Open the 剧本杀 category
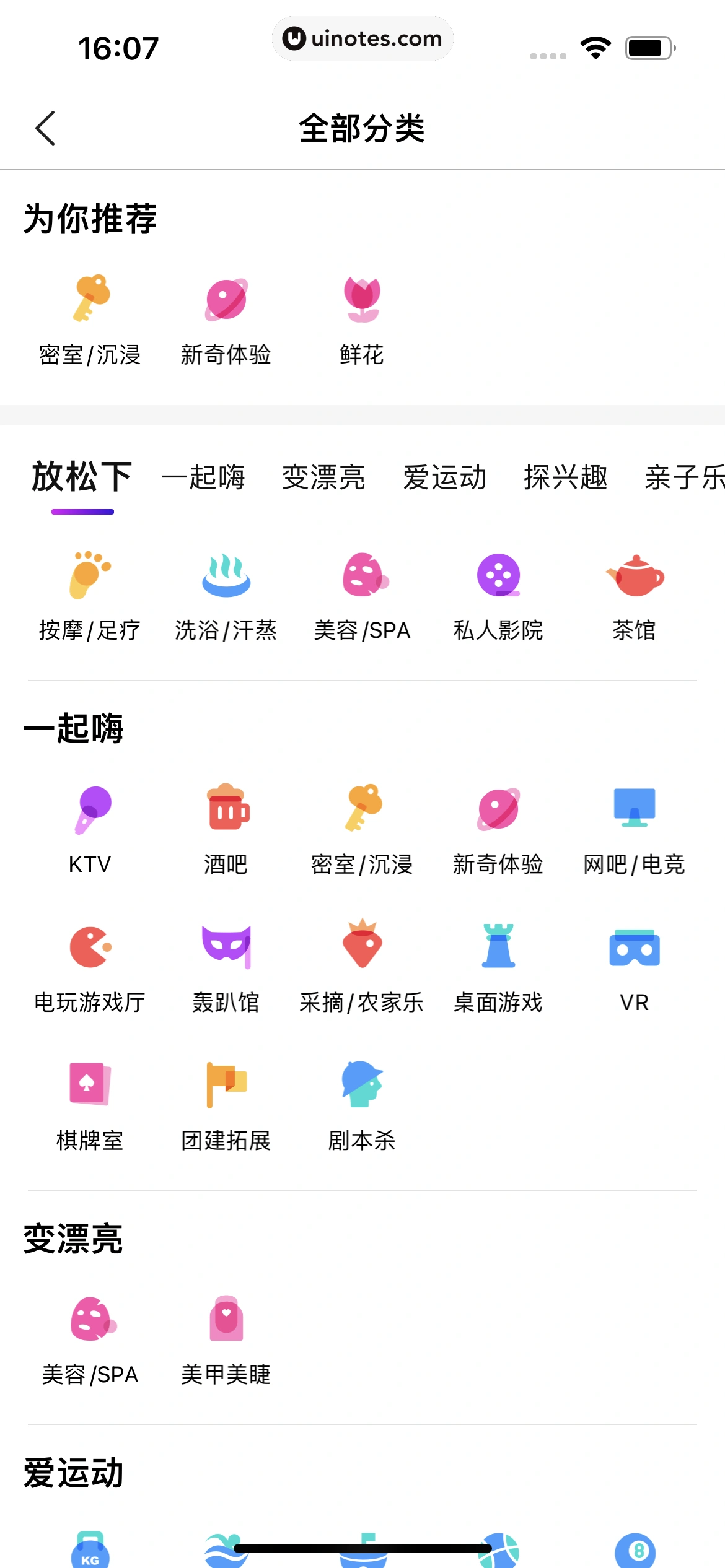The image size is (725, 1568). point(362,1106)
